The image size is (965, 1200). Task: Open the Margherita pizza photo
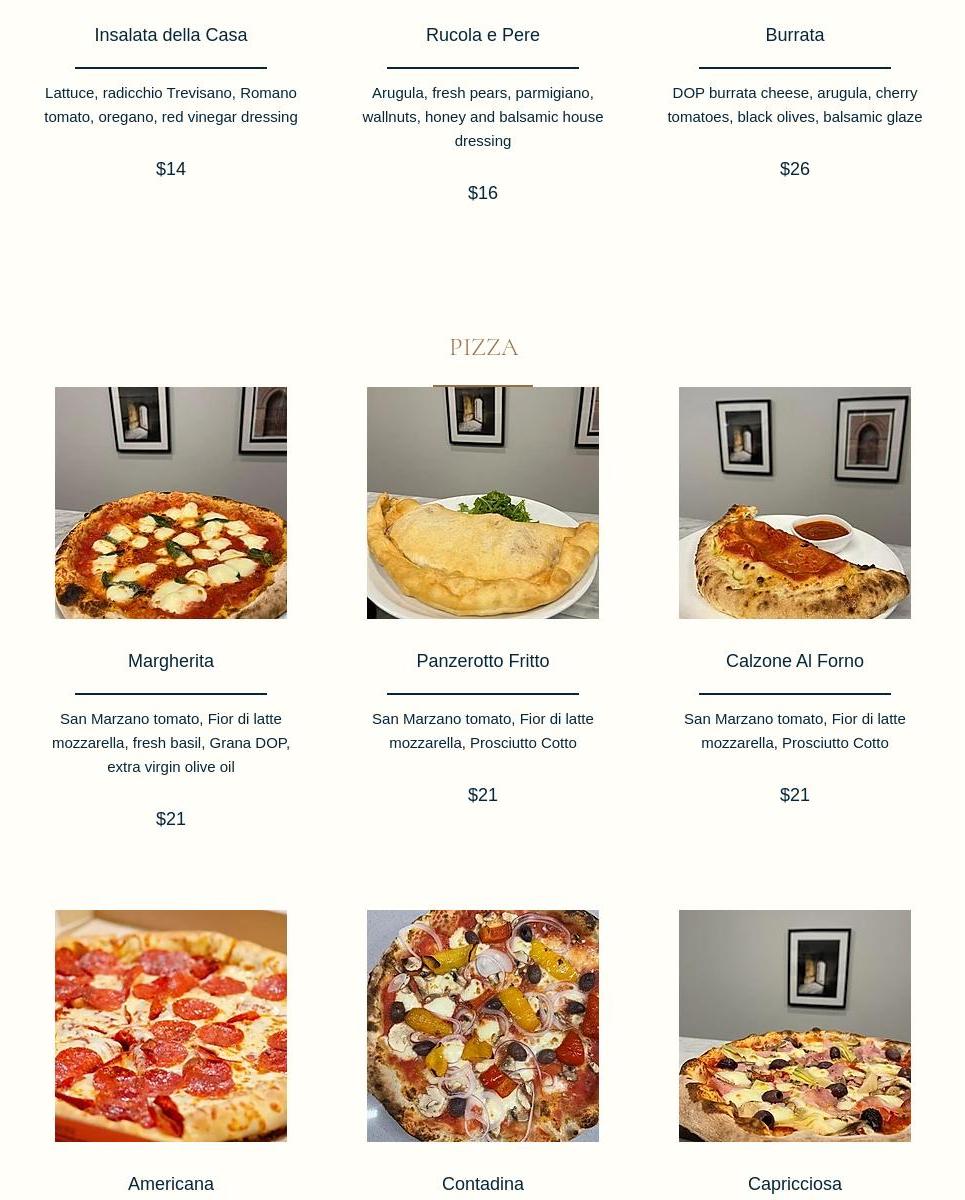(x=171, y=503)
